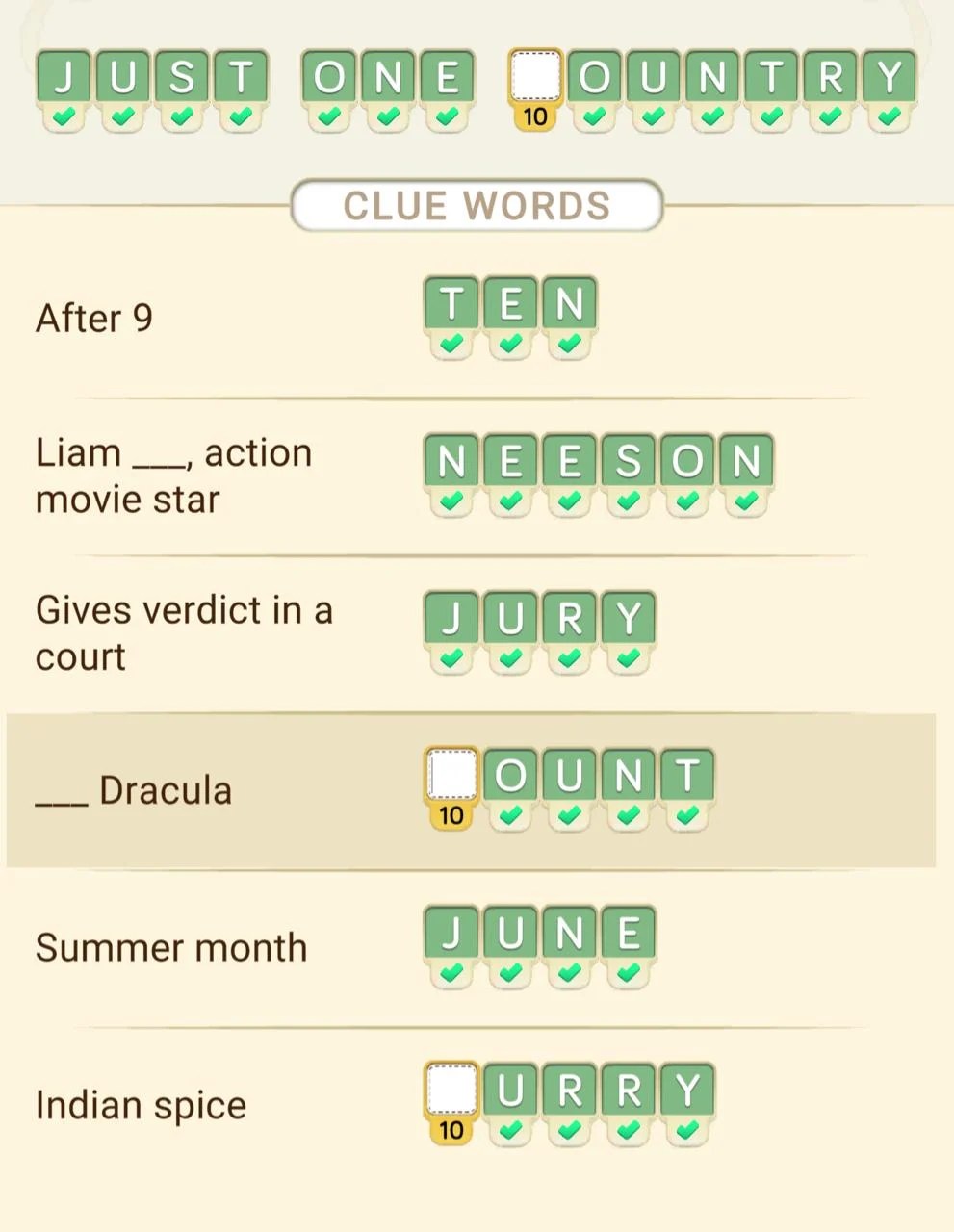Expand the Summer month clue row
The height and width of the screenshot is (1232, 954).
coord(170,946)
